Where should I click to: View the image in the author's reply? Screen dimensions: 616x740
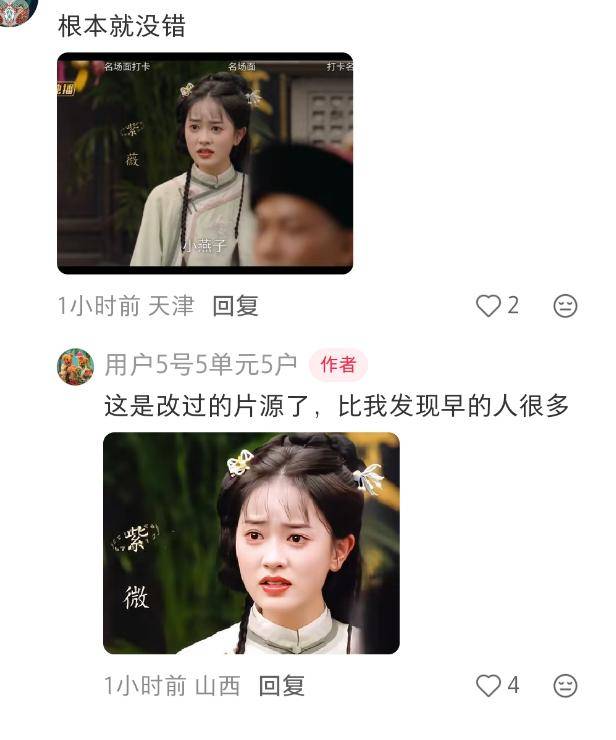pyautogui.click(x=251, y=543)
